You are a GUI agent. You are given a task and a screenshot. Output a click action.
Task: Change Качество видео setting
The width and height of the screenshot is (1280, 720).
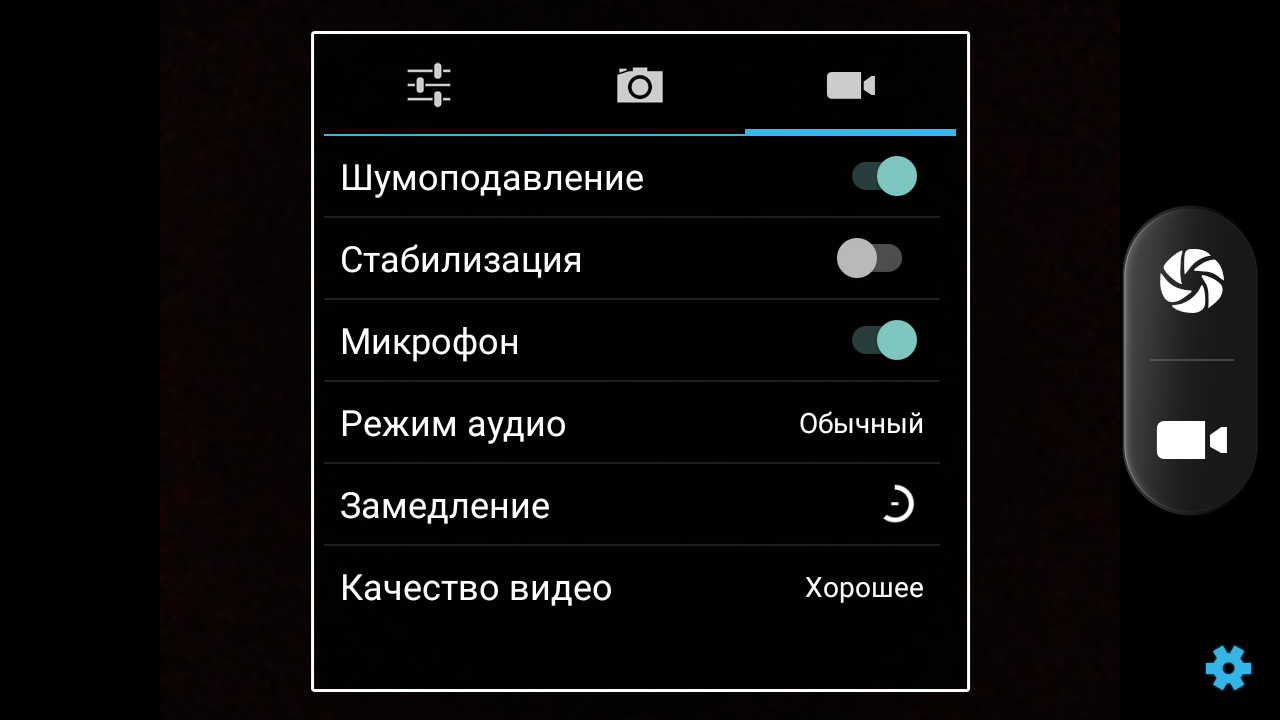[x=631, y=587]
